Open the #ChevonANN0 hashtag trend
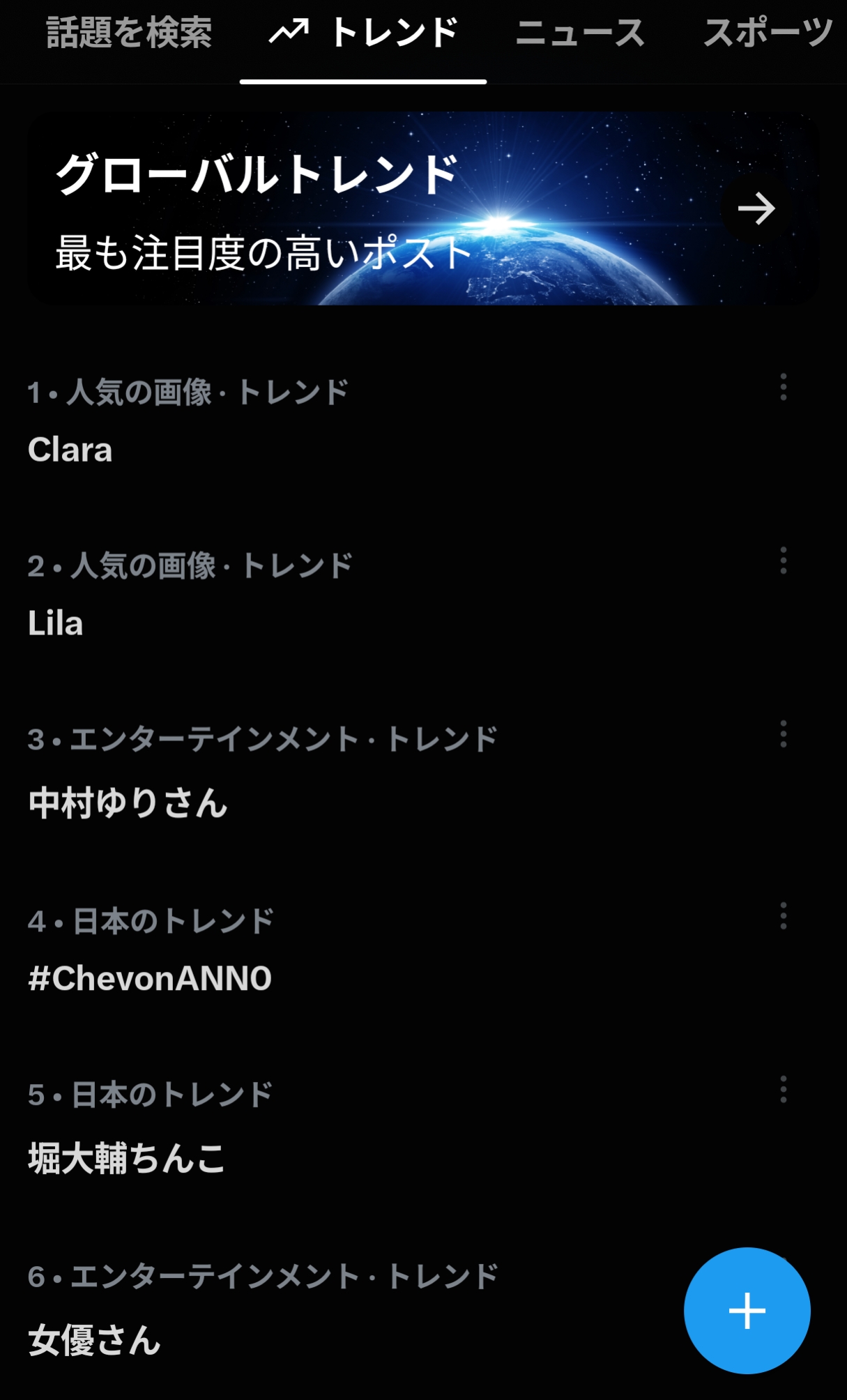 [x=423, y=950]
